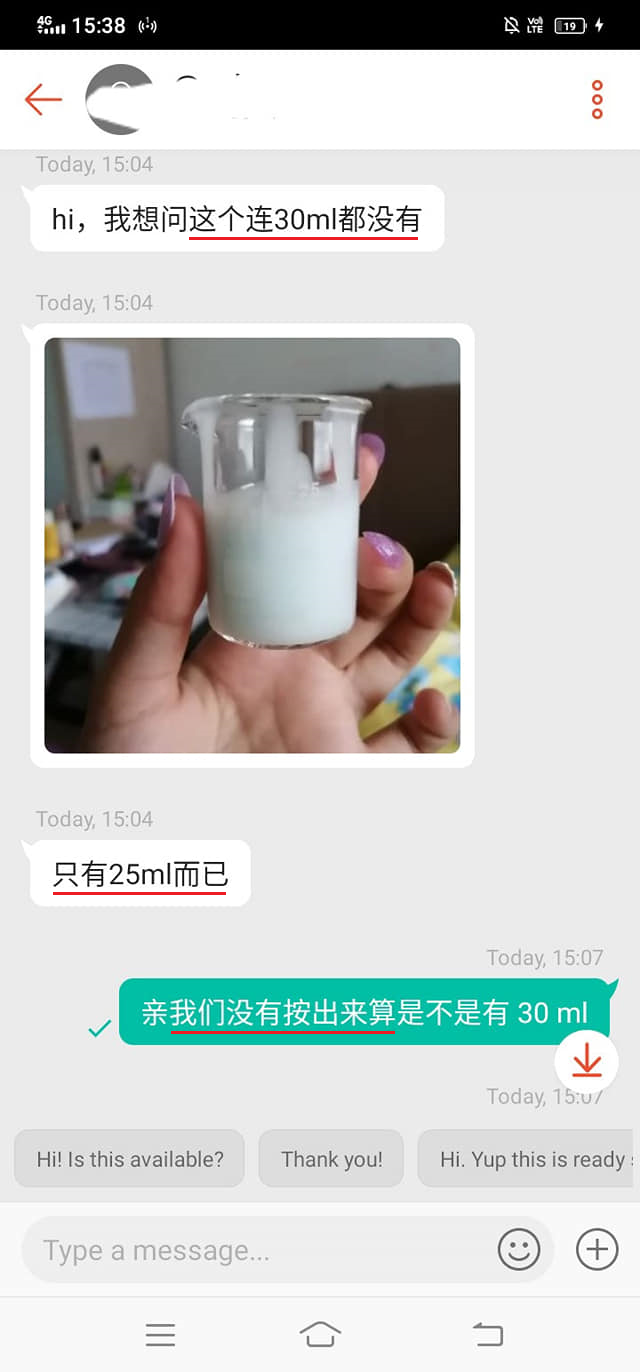
Task: Open the emoji picker
Action: click(519, 1250)
